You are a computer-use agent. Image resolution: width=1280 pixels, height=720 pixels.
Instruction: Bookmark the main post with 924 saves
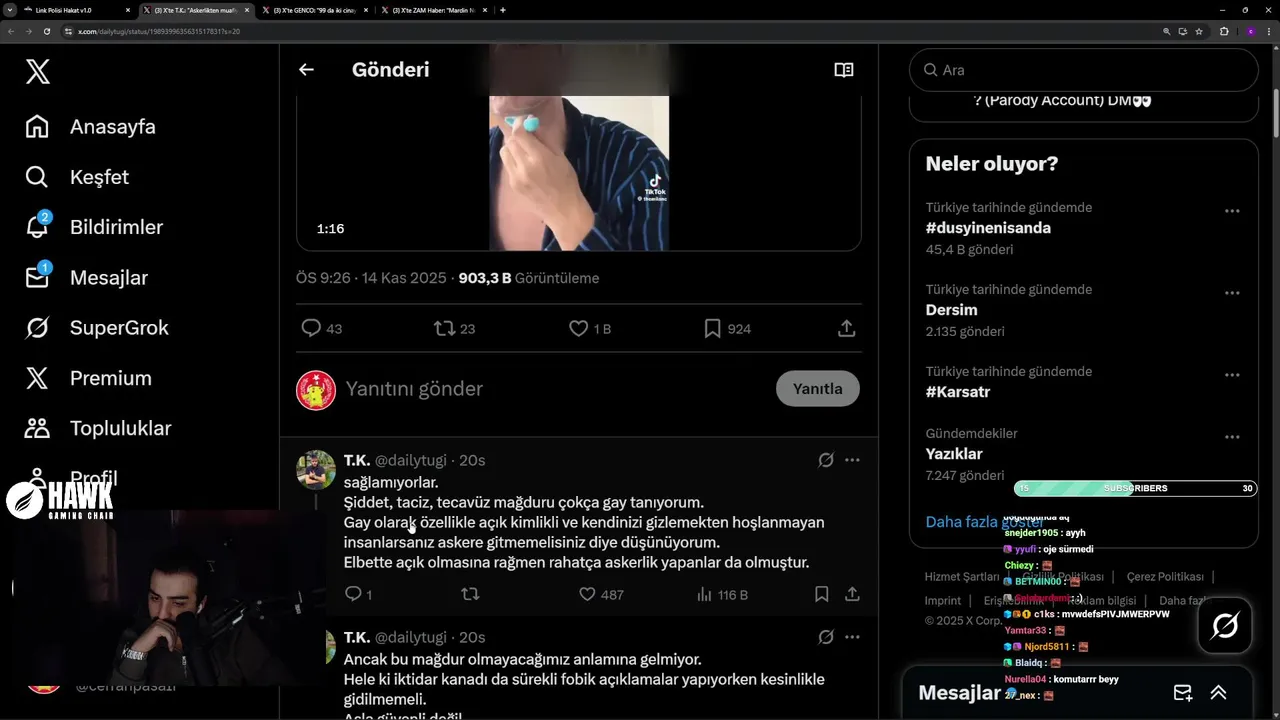point(712,328)
